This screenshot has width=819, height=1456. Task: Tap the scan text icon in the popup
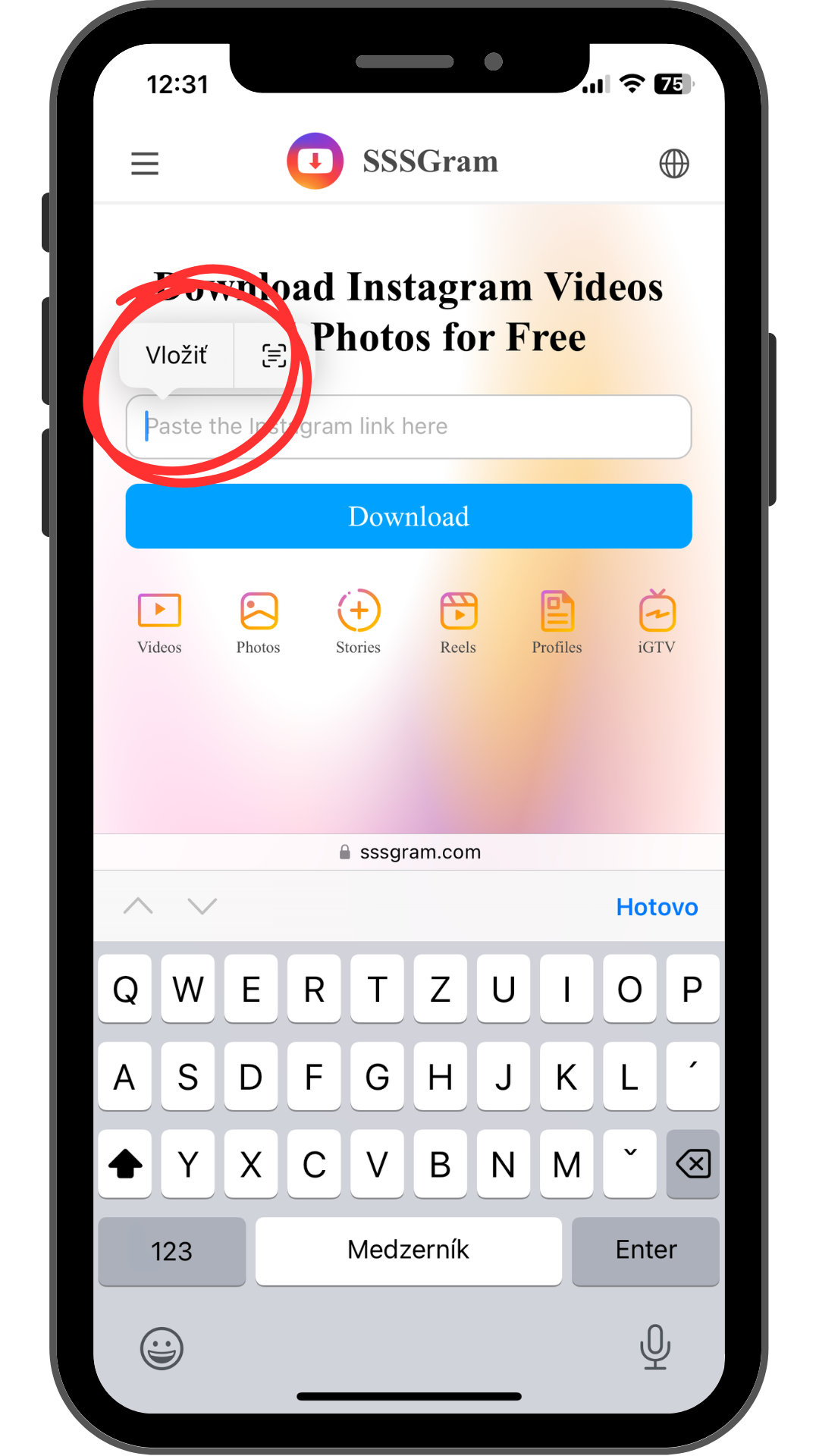click(x=274, y=355)
